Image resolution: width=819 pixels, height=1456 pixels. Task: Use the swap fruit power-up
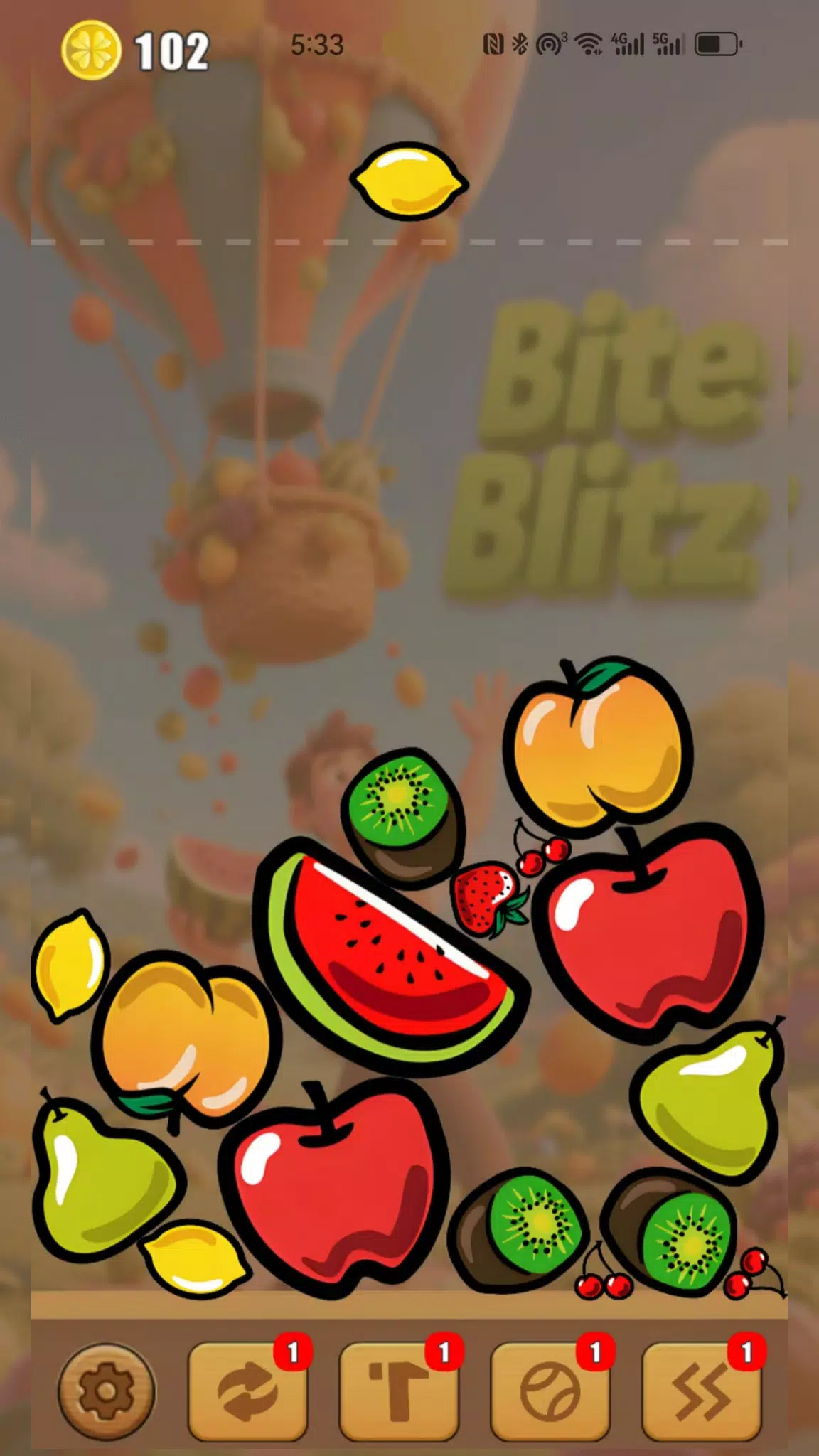[x=247, y=1391]
